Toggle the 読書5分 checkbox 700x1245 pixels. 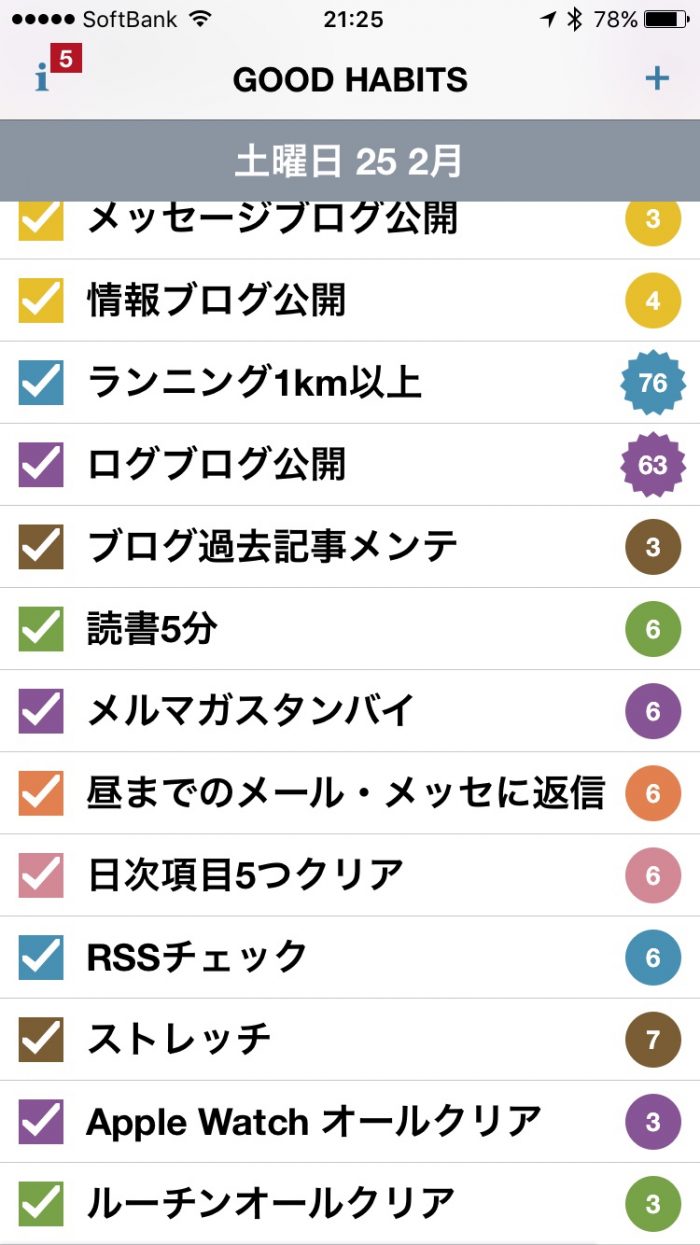pyautogui.click(x=41, y=628)
